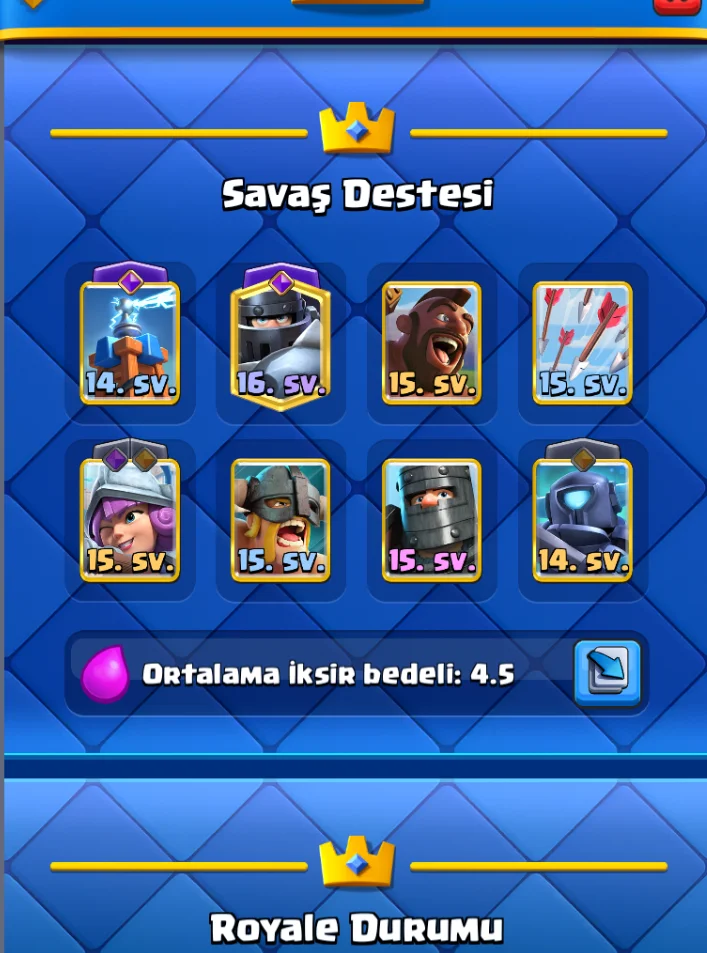This screenshot has height=953, width=707.
Task: View the Mini P.E.K.K.A card
Action: click(582, 519)
